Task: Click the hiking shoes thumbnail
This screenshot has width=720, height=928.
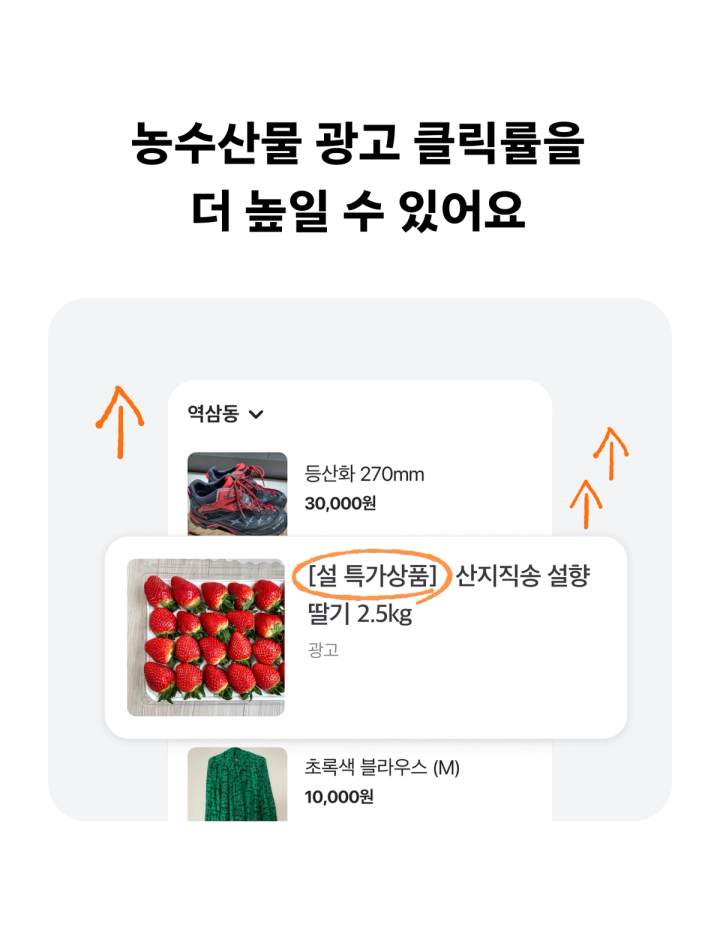Action: [x=236, y=491]
